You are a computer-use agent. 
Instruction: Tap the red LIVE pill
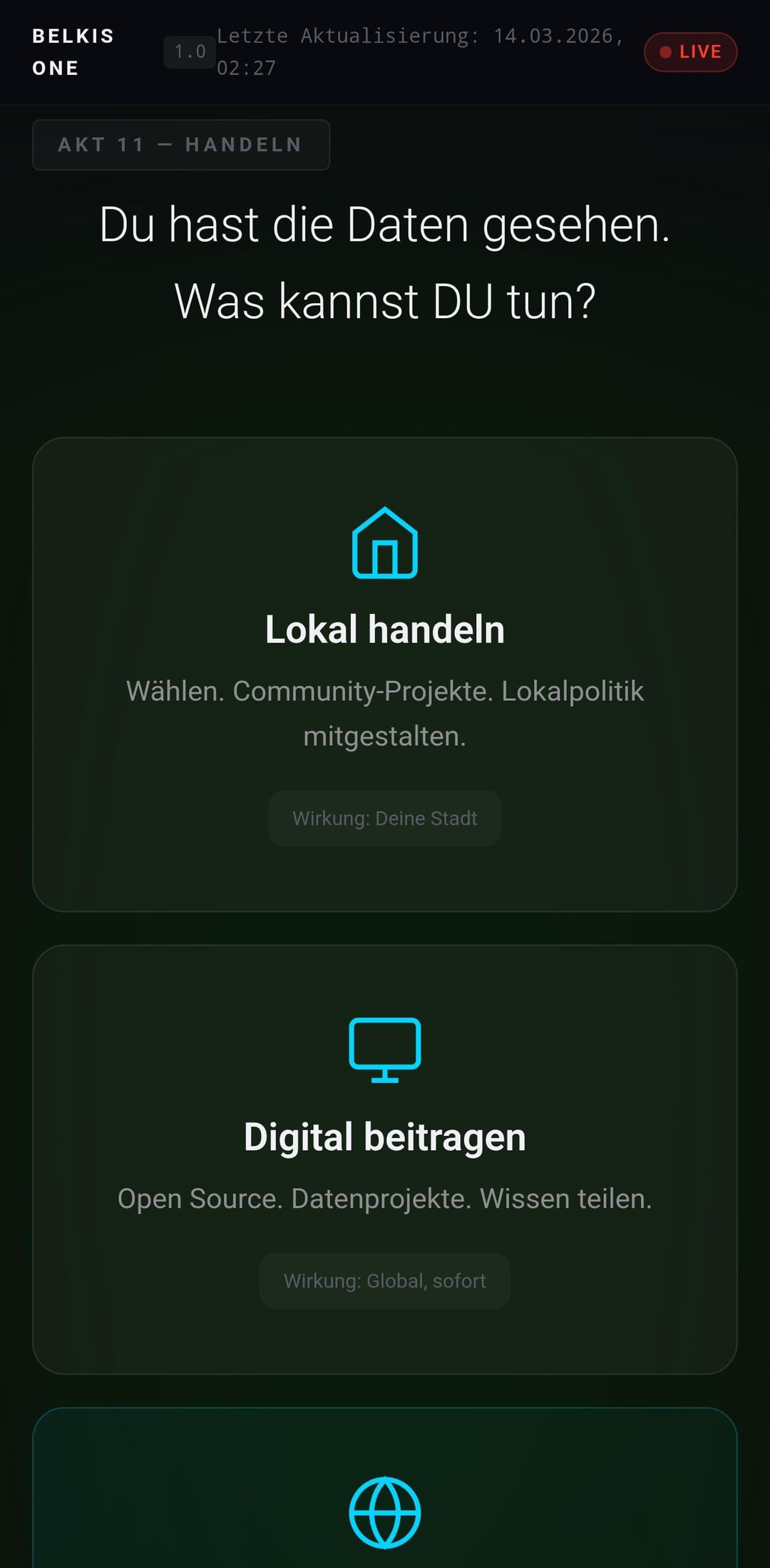coord(690,52)
